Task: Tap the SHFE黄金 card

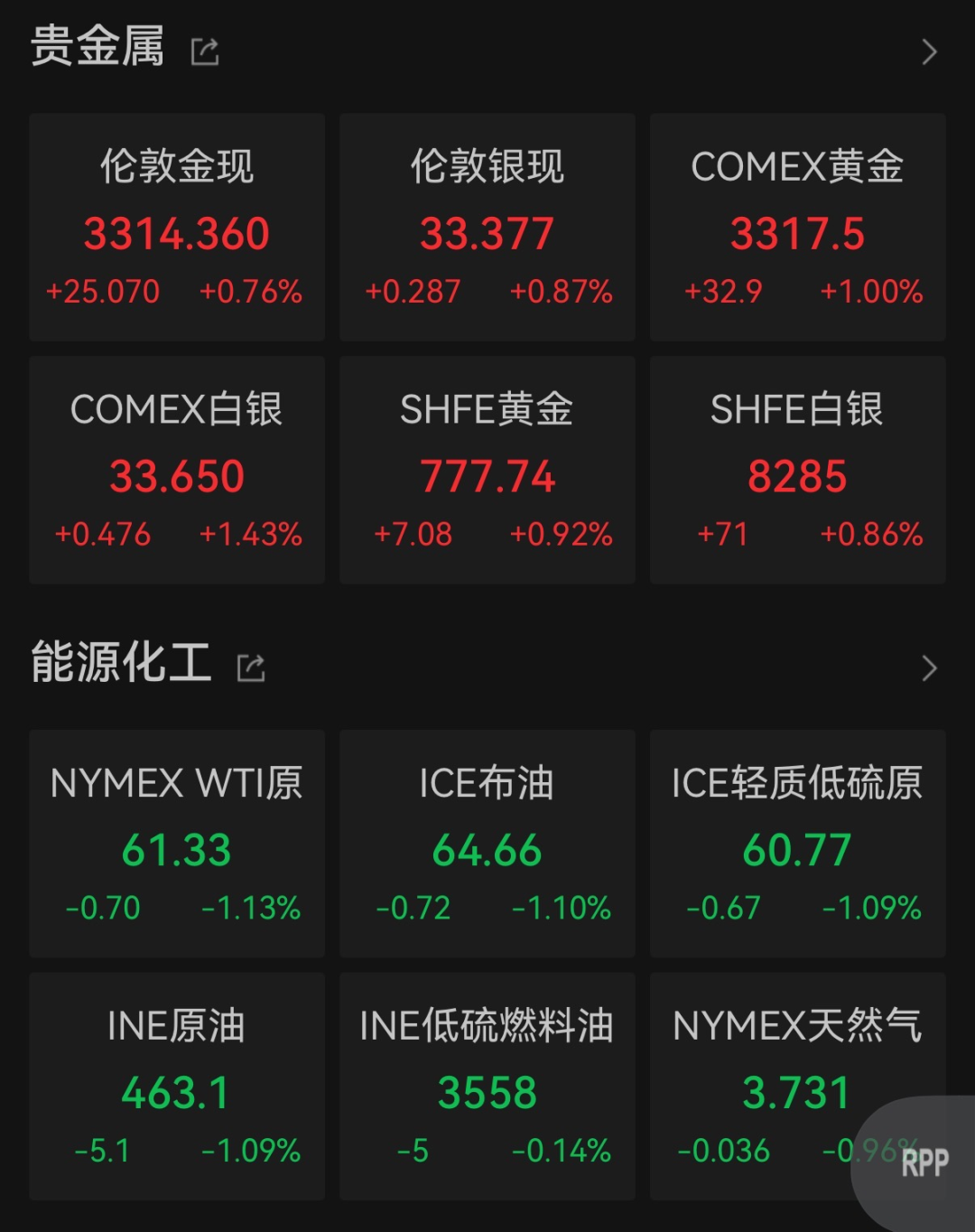Action: [x=487, y=470]
